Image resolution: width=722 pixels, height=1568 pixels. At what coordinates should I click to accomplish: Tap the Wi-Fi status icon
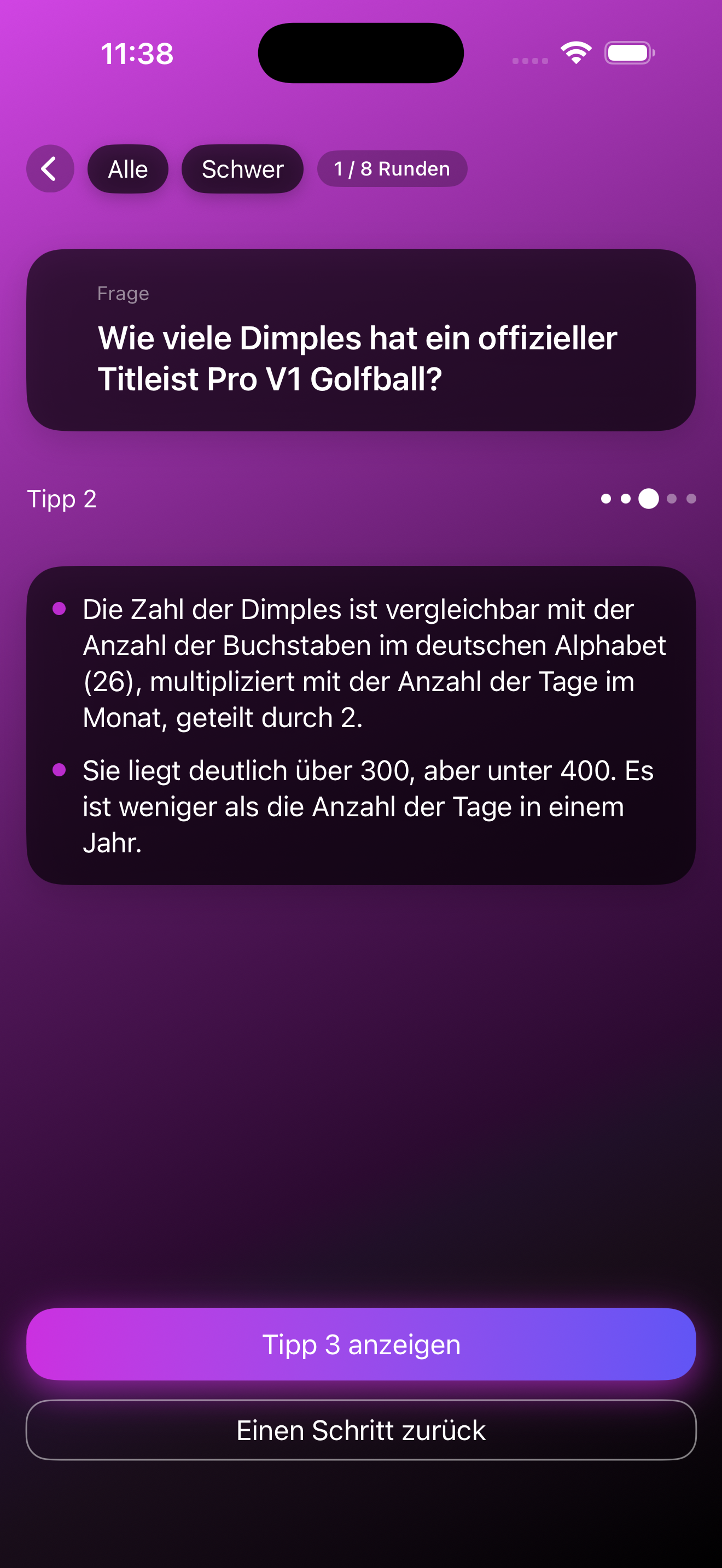click(575, 53)
